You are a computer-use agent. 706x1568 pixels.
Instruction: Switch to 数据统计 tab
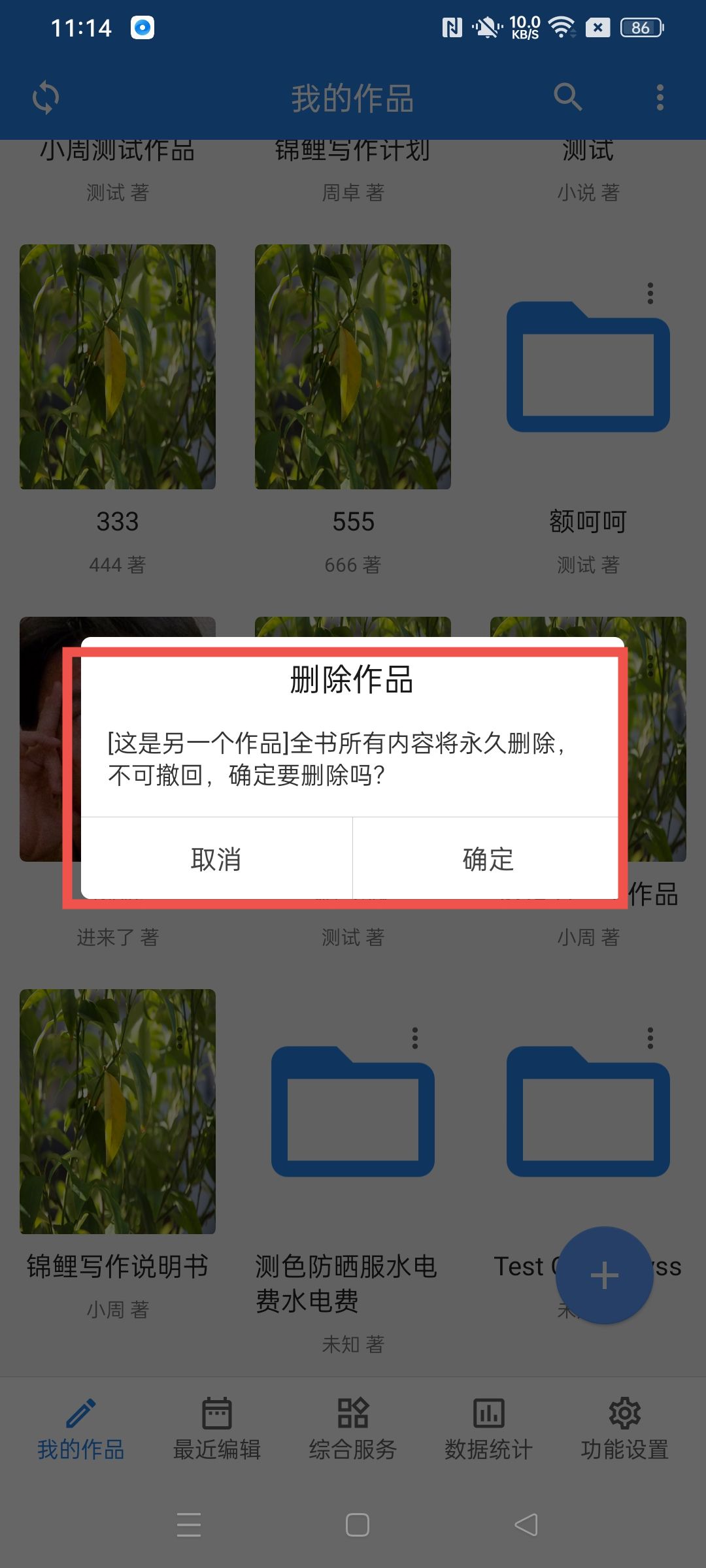pos(489,1429)
